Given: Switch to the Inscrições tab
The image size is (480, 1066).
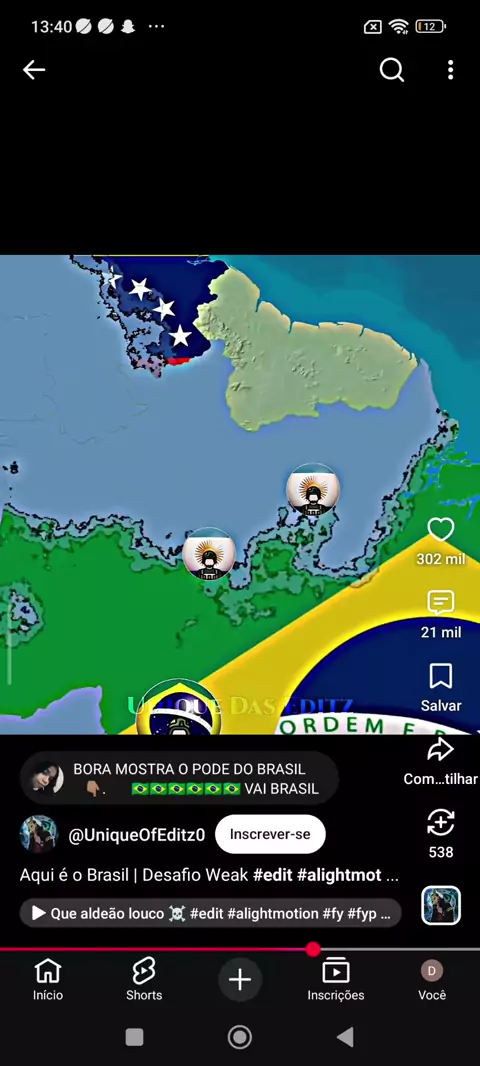Looking at the screenshot, I should 336,980.
